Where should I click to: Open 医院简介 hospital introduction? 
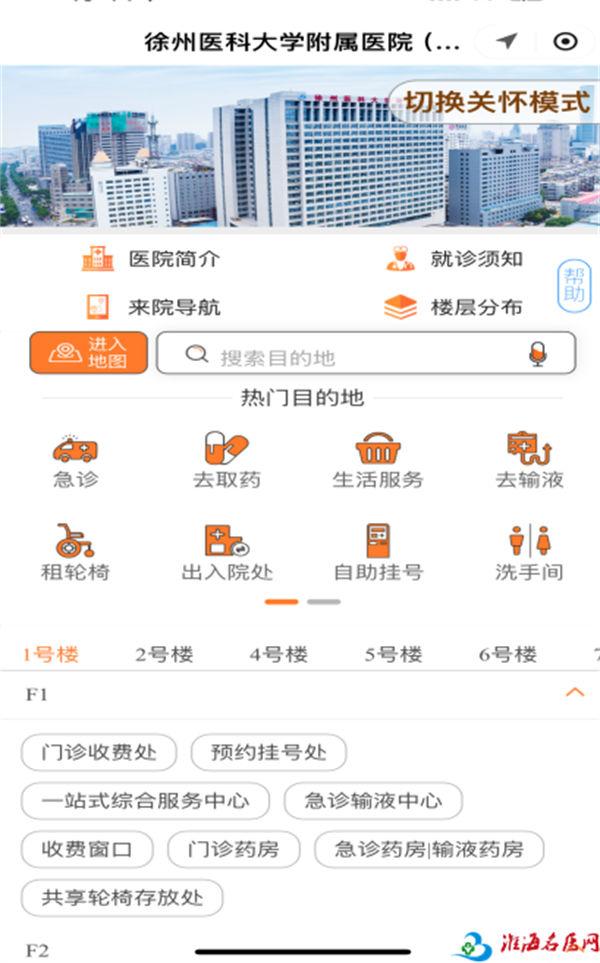pos(152,259)
